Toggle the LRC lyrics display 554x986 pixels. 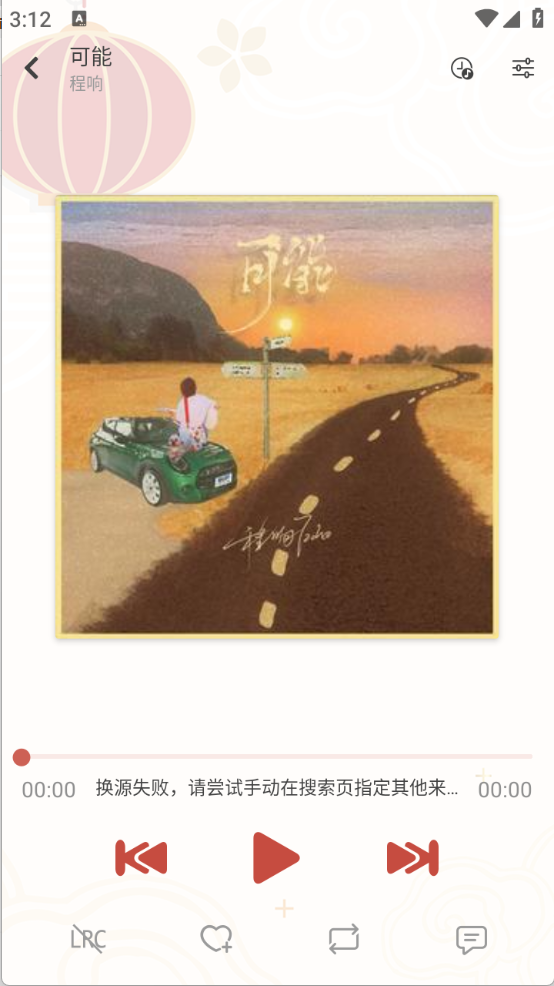click(x=88, y=939)
